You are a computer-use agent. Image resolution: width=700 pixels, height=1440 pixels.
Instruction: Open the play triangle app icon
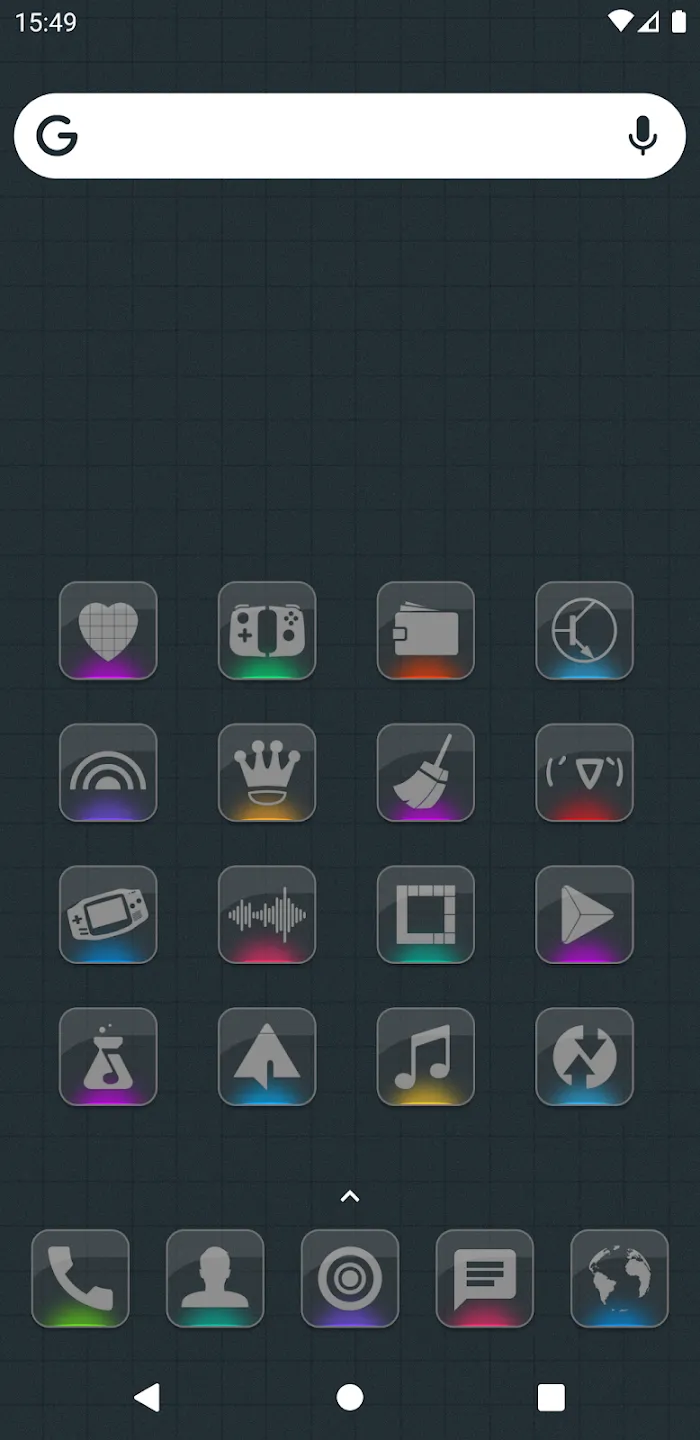585,914
